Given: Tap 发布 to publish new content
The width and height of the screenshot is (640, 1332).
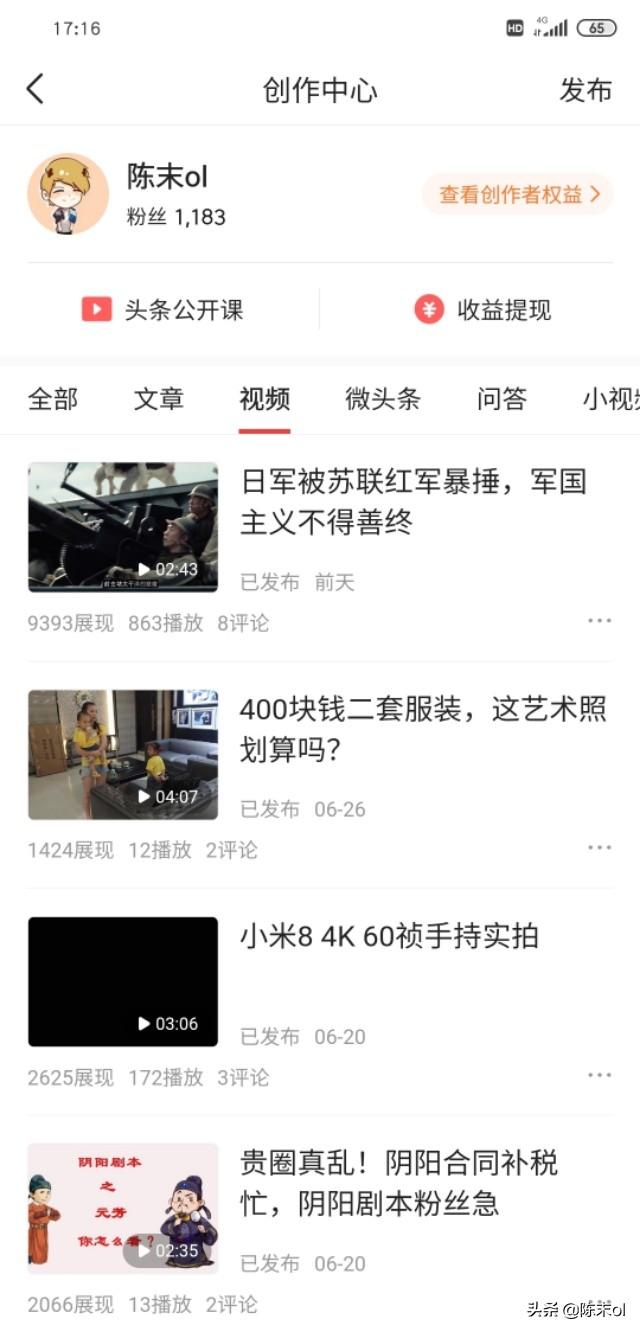Looking at the screenshot, I should (x=585, y=89).
